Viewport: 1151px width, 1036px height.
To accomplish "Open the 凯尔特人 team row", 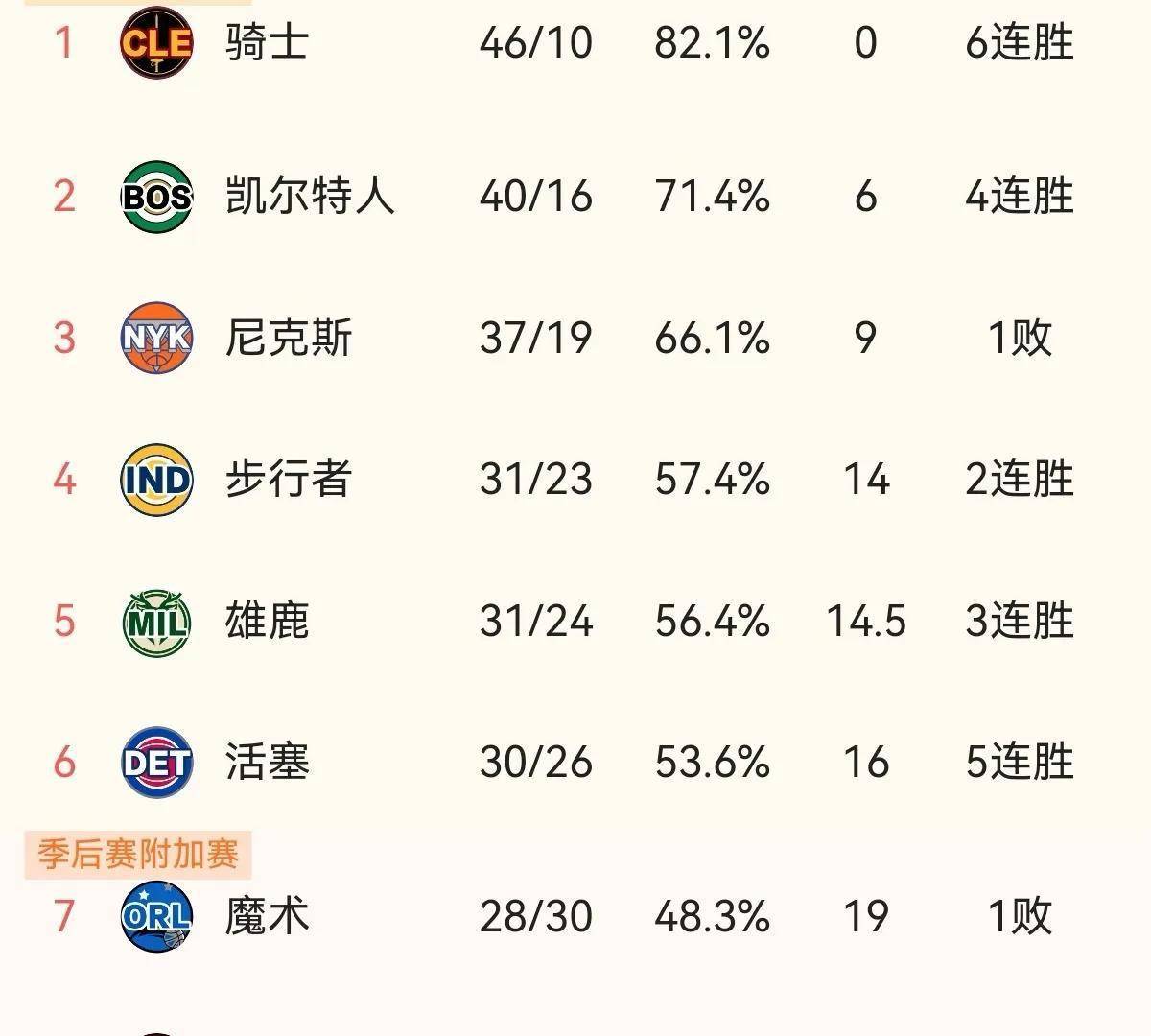I will (309, 197).
